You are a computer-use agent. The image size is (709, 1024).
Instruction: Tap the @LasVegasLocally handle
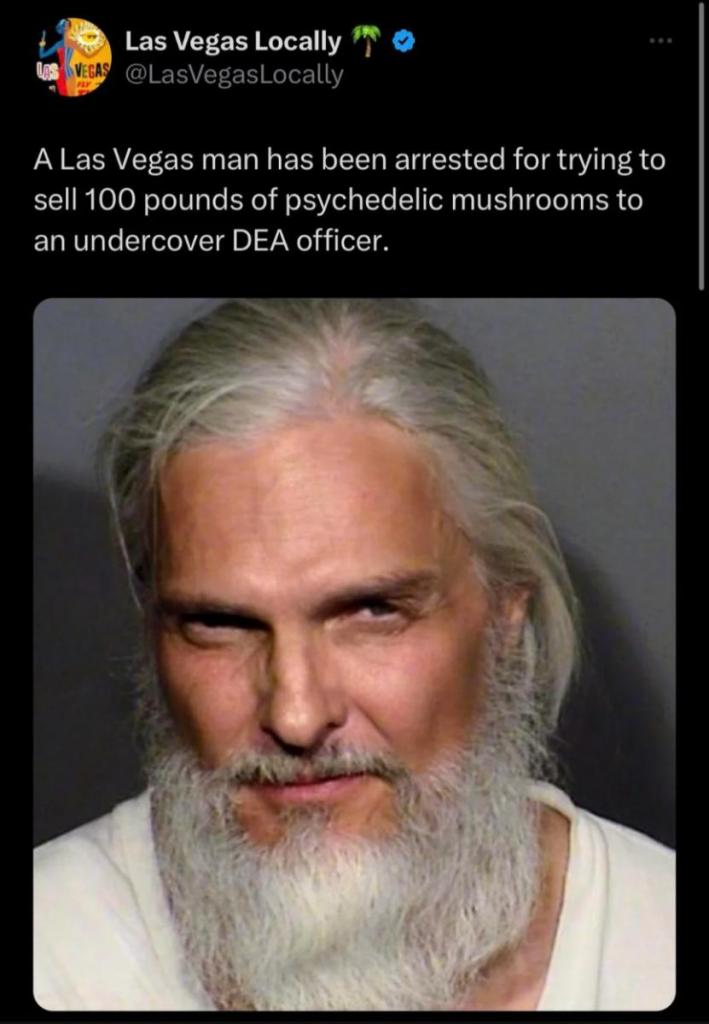(x=233, y=75)
